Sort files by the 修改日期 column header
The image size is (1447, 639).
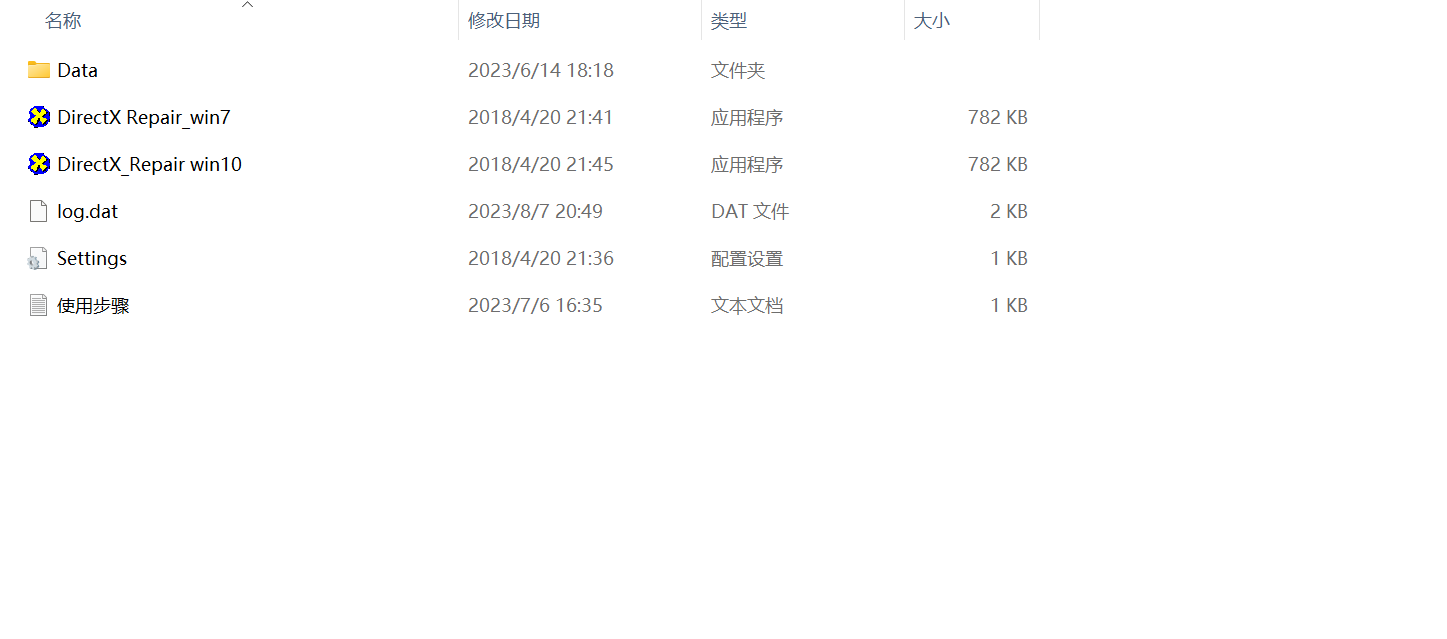pyautogui.click(x=504, y=21)
